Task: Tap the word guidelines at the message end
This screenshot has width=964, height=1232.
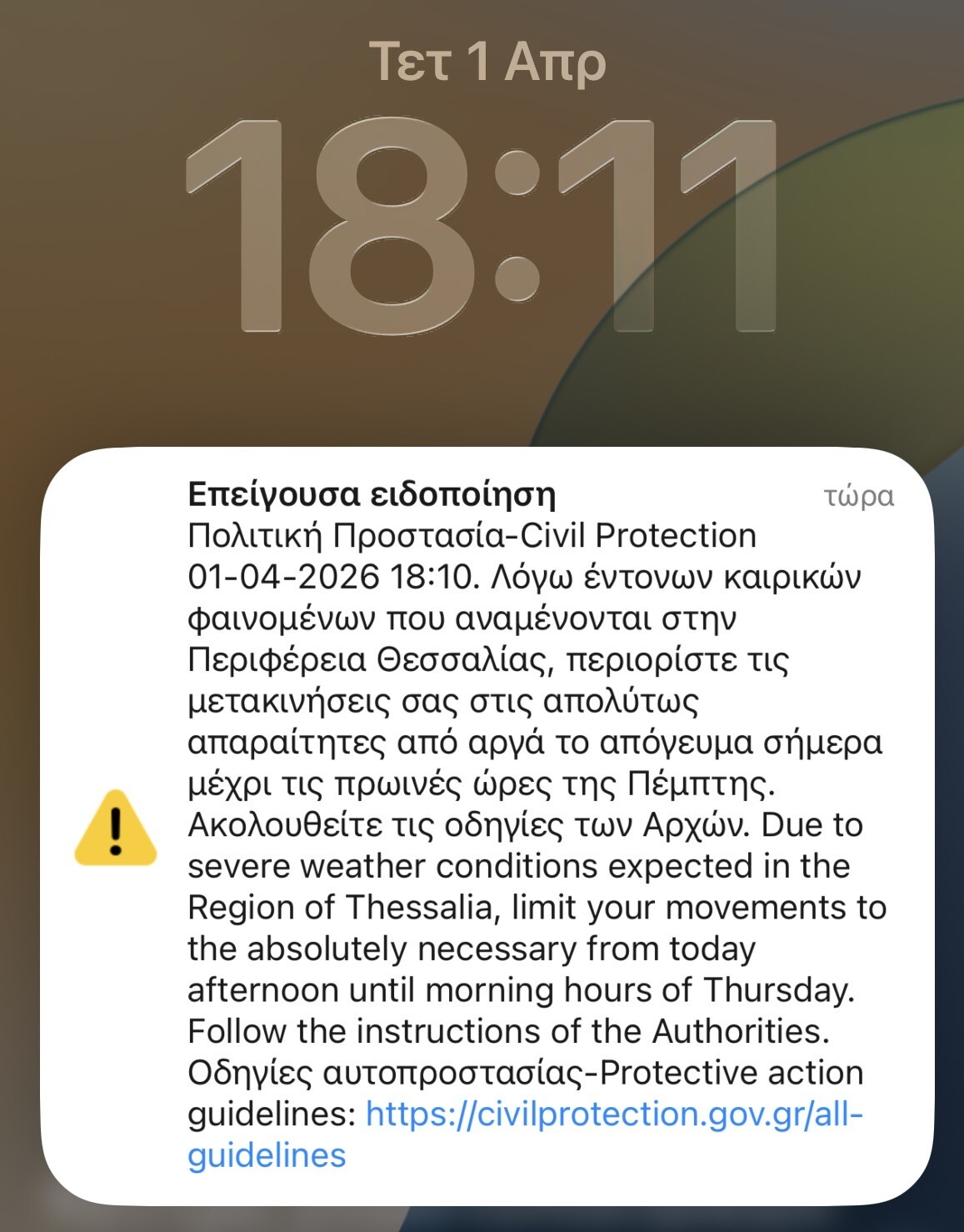Action: (265, 1154)
